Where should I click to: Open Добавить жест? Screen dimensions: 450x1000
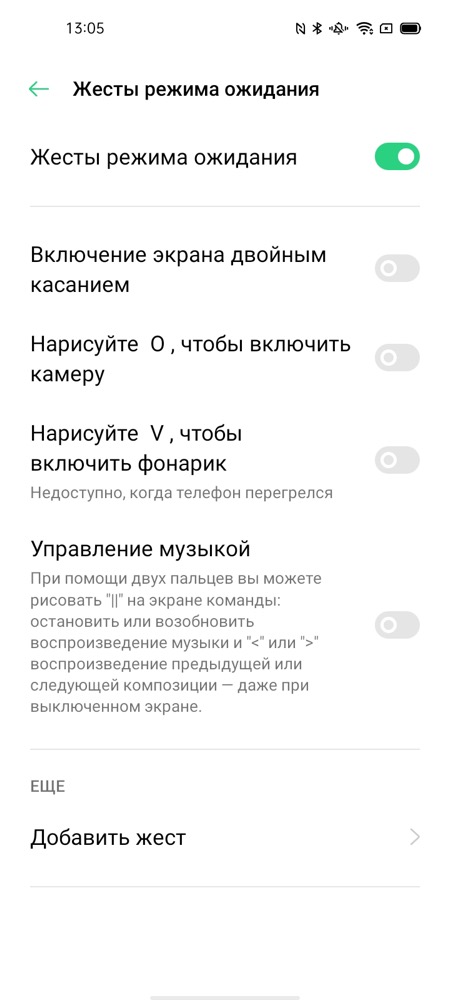click(x=225, y=837)
